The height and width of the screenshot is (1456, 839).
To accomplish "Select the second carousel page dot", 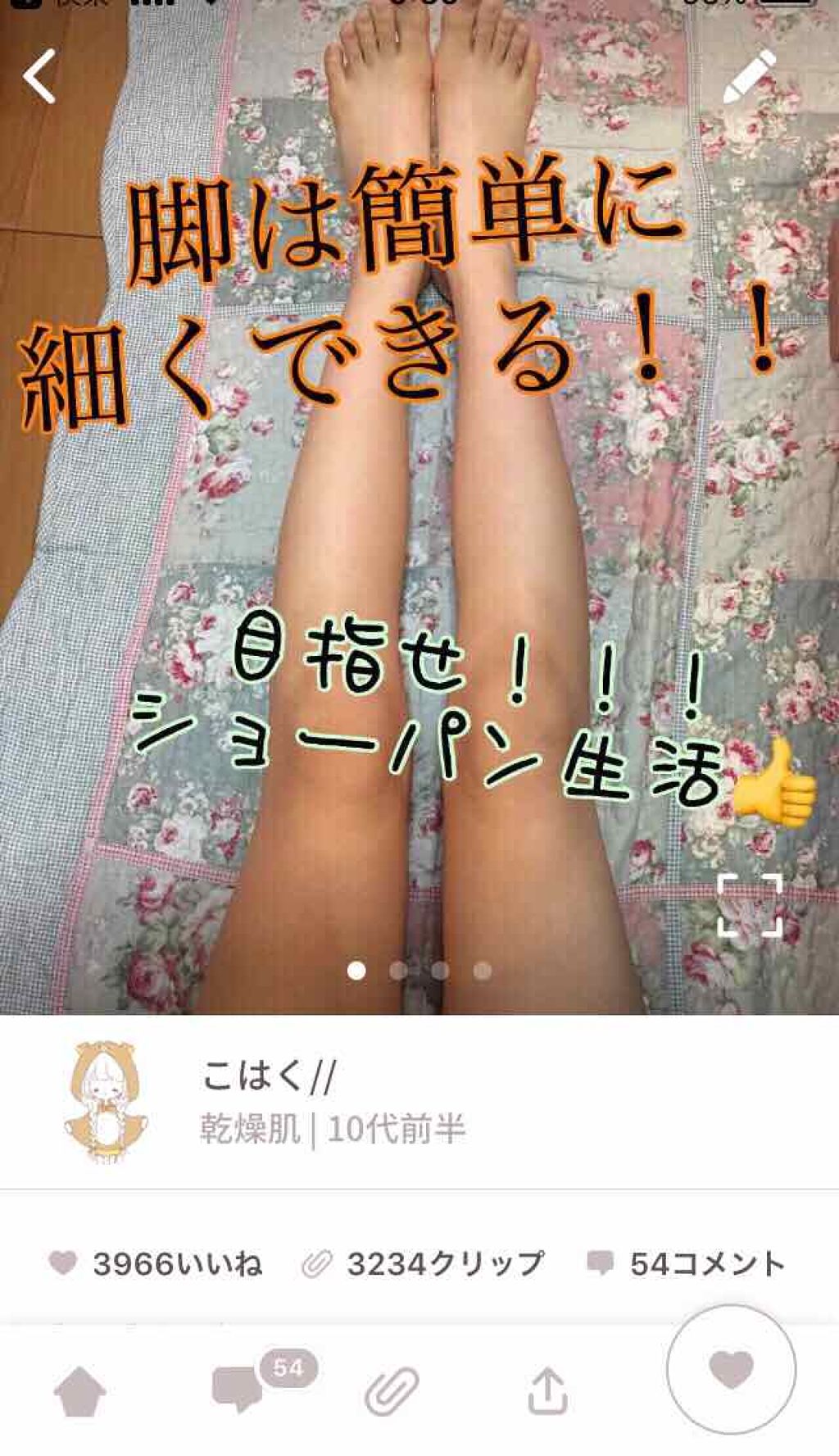I will click(x=399, y=970).
